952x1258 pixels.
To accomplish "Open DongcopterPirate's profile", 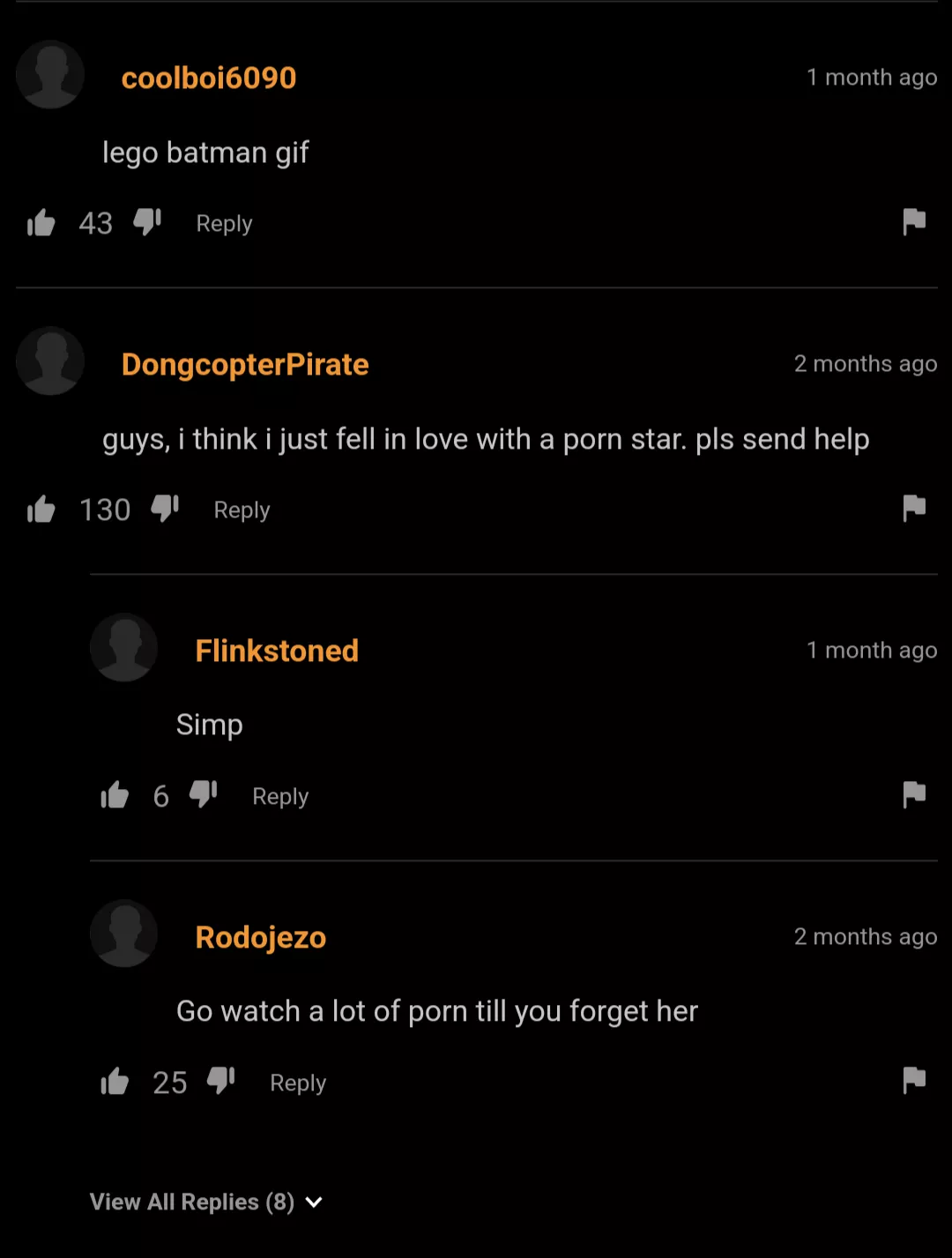I will [x=245, y=364].
